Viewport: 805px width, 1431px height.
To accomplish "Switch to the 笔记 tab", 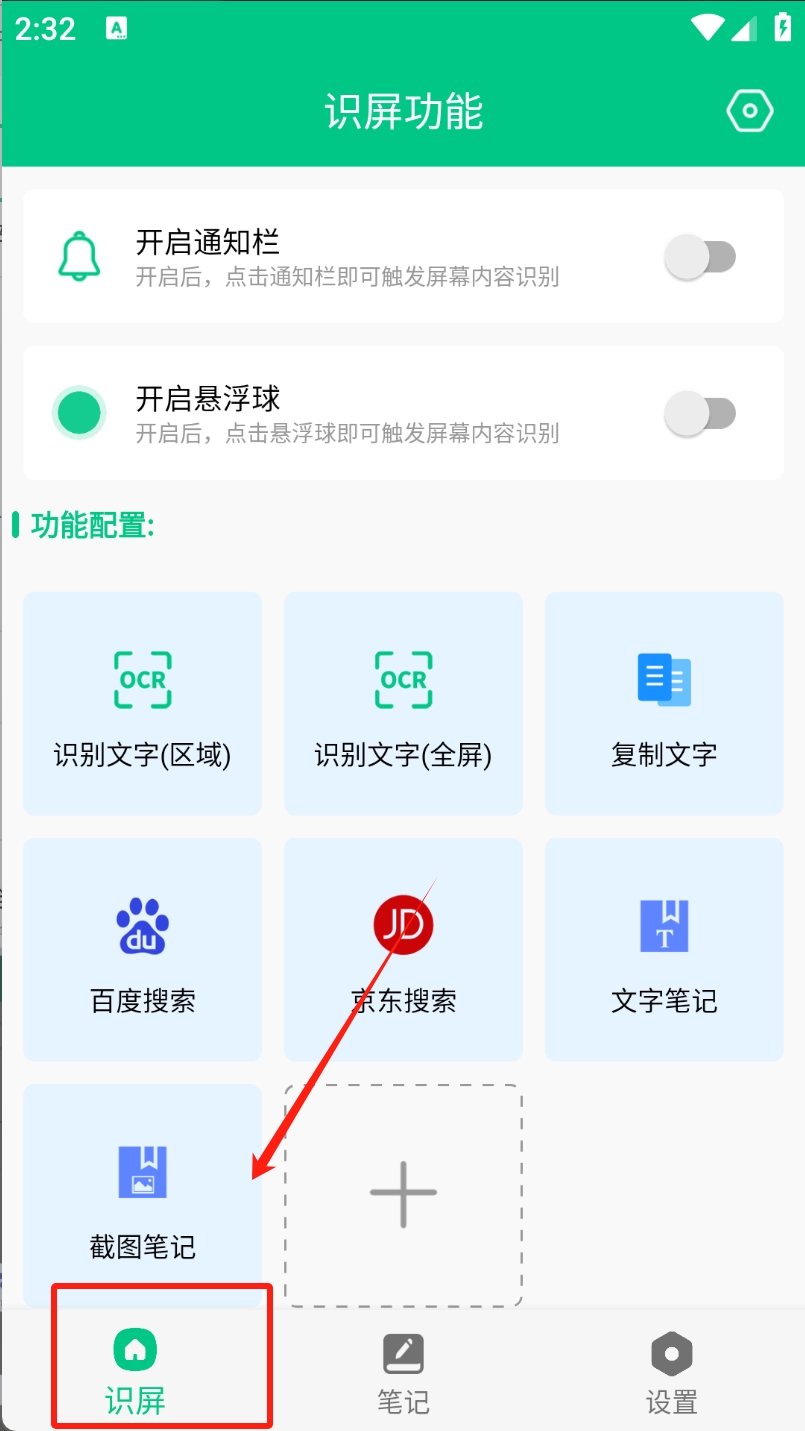I will [x=403, y=1372].
